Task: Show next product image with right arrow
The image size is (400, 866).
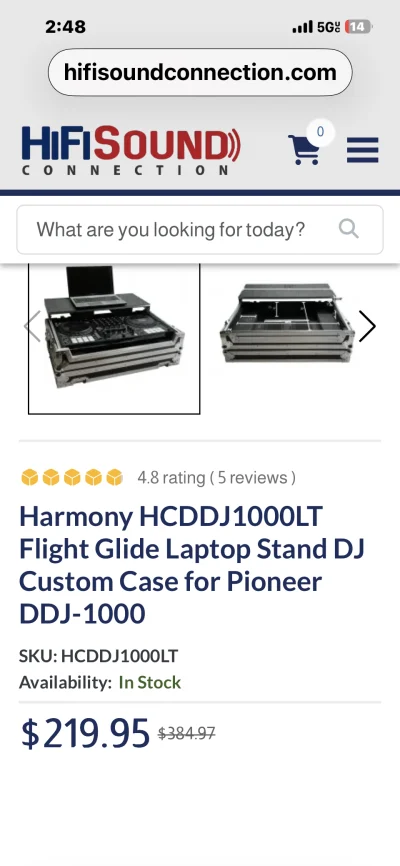Action: (x=367, y=326)
